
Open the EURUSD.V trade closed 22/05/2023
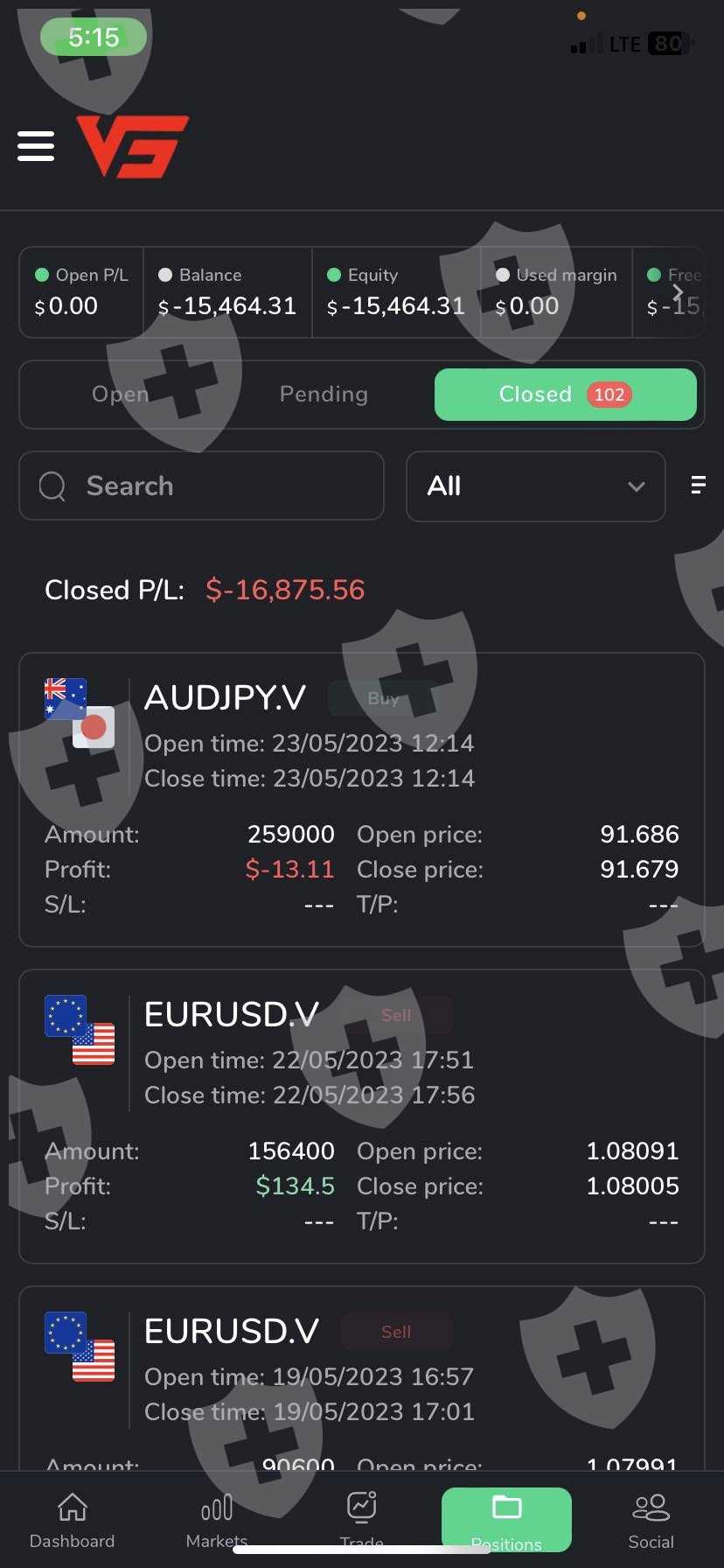pyautogui.click(x=361, y=1116)
